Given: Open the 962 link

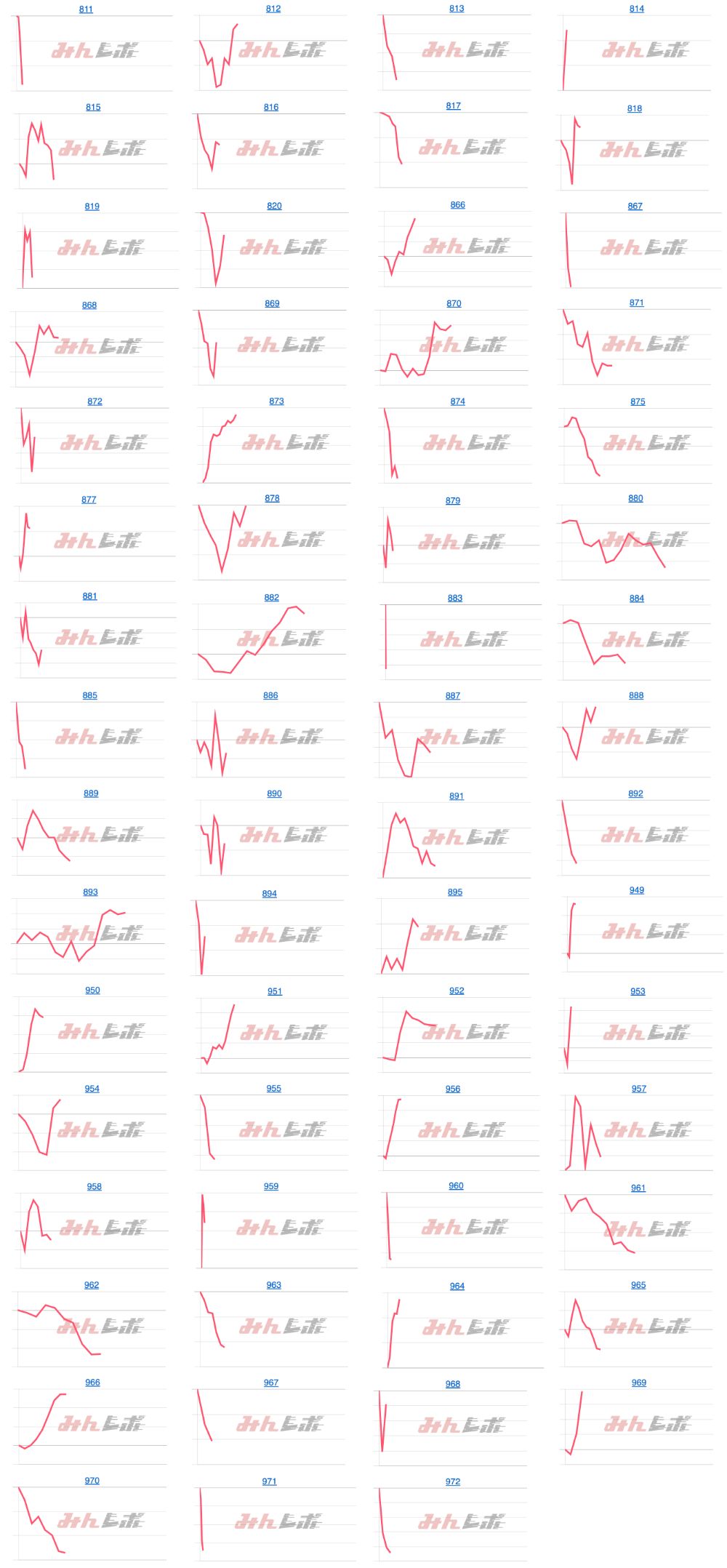Looking at the screenshot, I should [x=92, y=1285].
